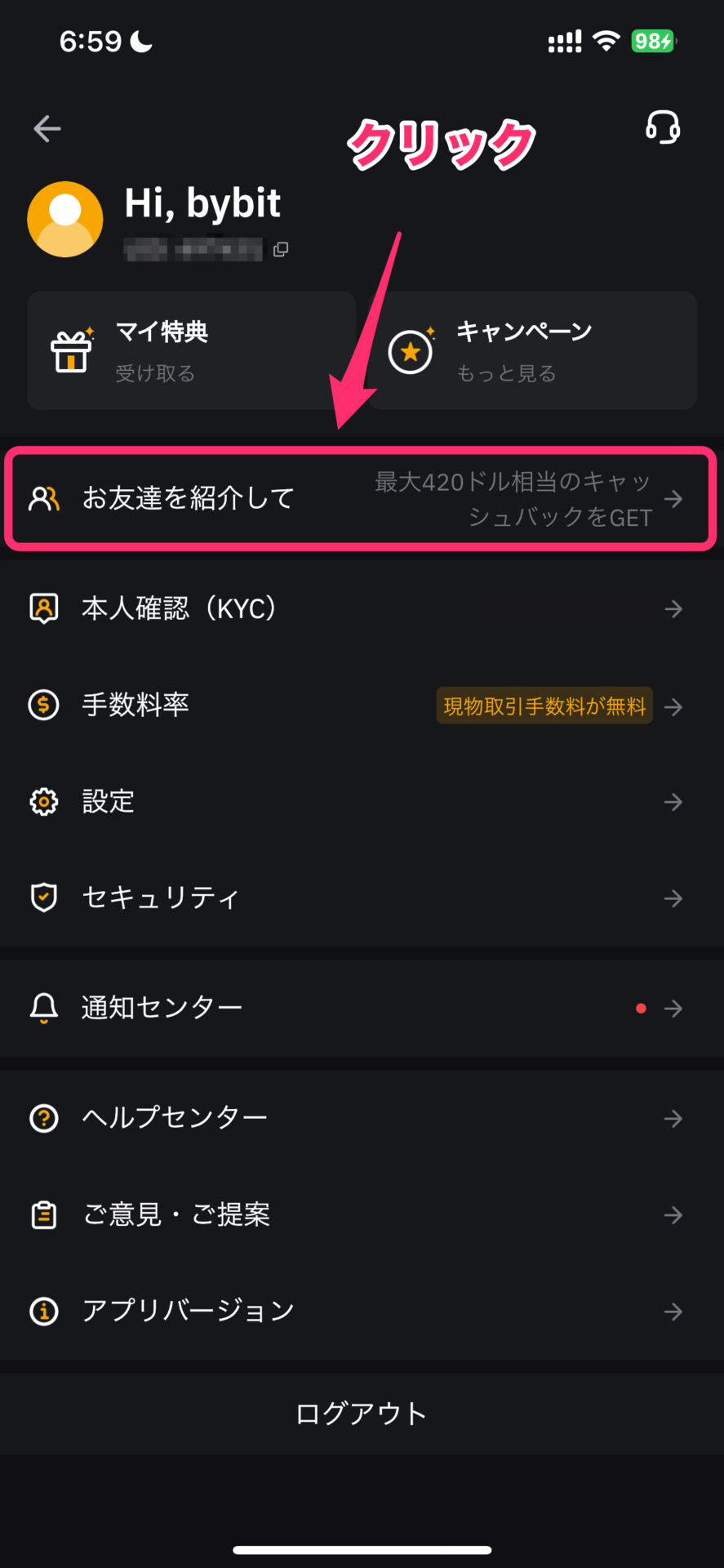Open the マイ特典 rewards card
Image resolution: width=724 pixels, height=1568 pixels.
point(191,350)
